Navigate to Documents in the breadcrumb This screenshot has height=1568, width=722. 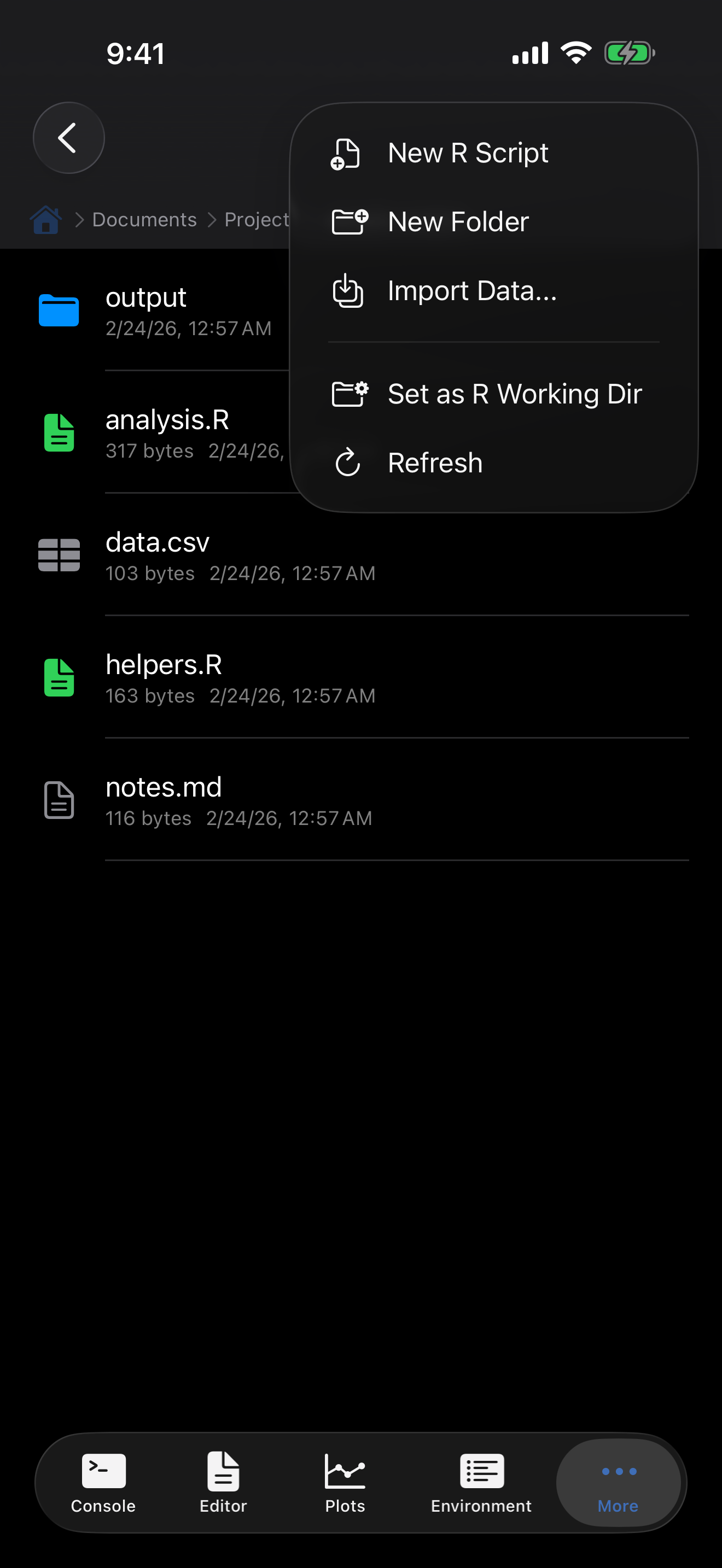[144, 219]
